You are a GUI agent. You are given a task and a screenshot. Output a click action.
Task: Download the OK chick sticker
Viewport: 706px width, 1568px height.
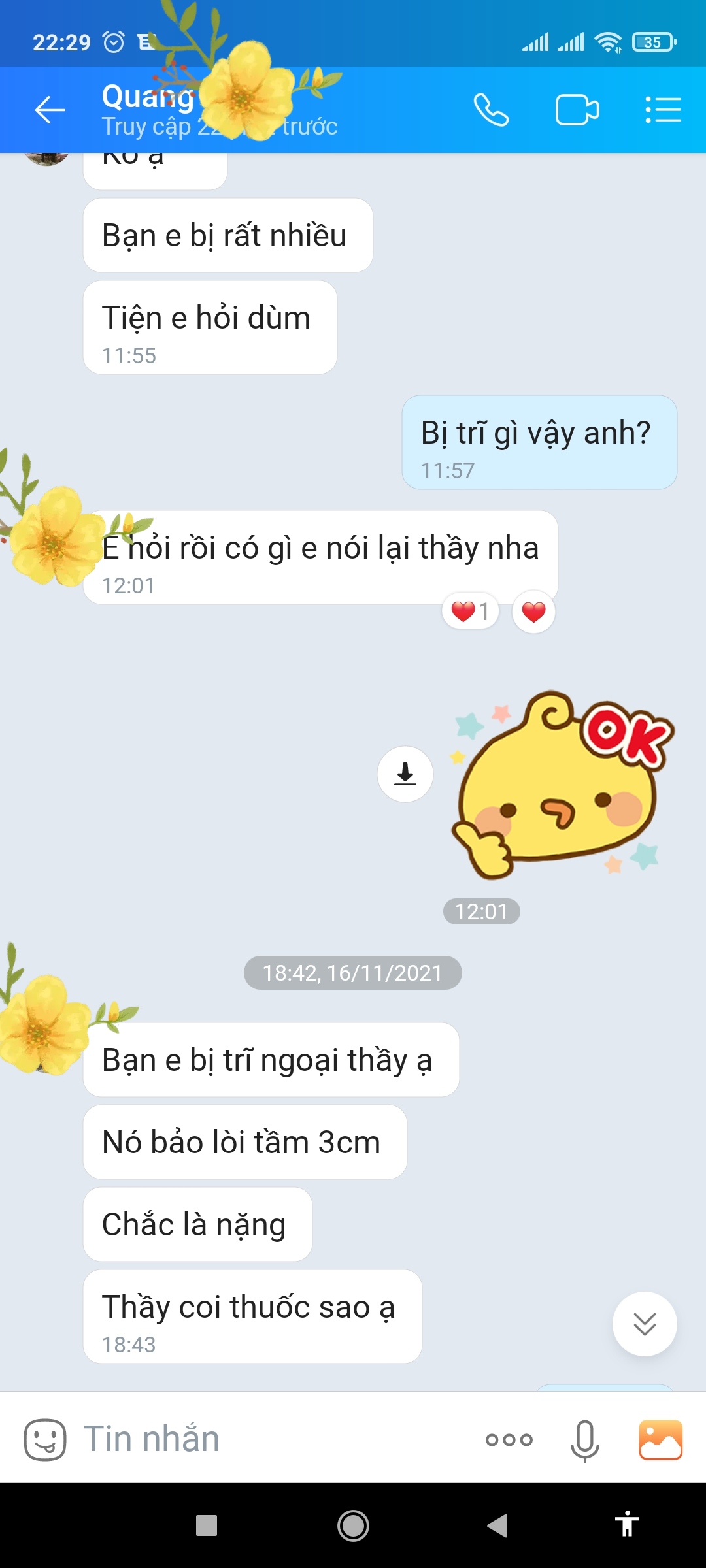(x=405, y=773)
